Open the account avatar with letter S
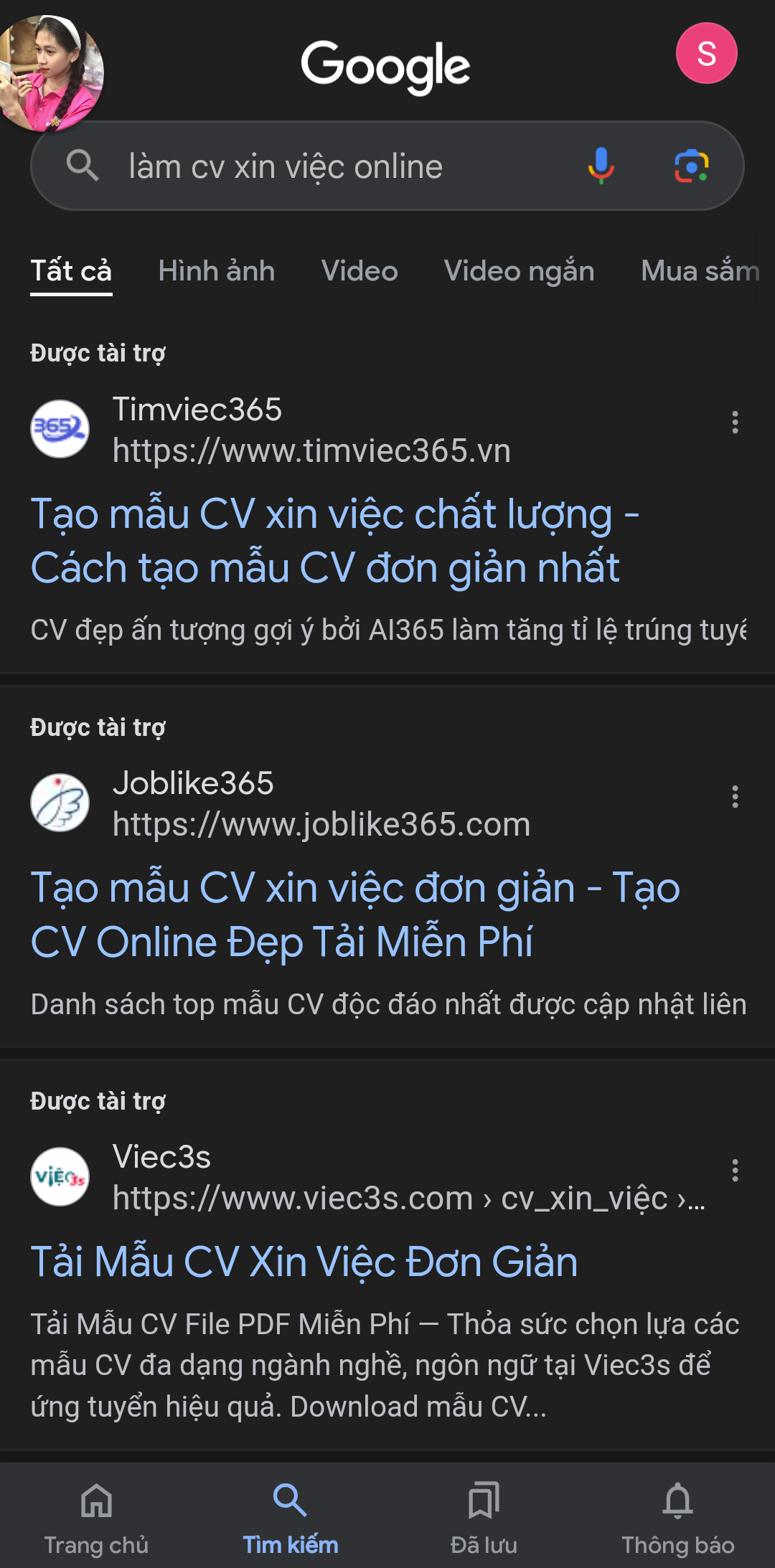Screen dimensions: 775x1568 (706, 54)
